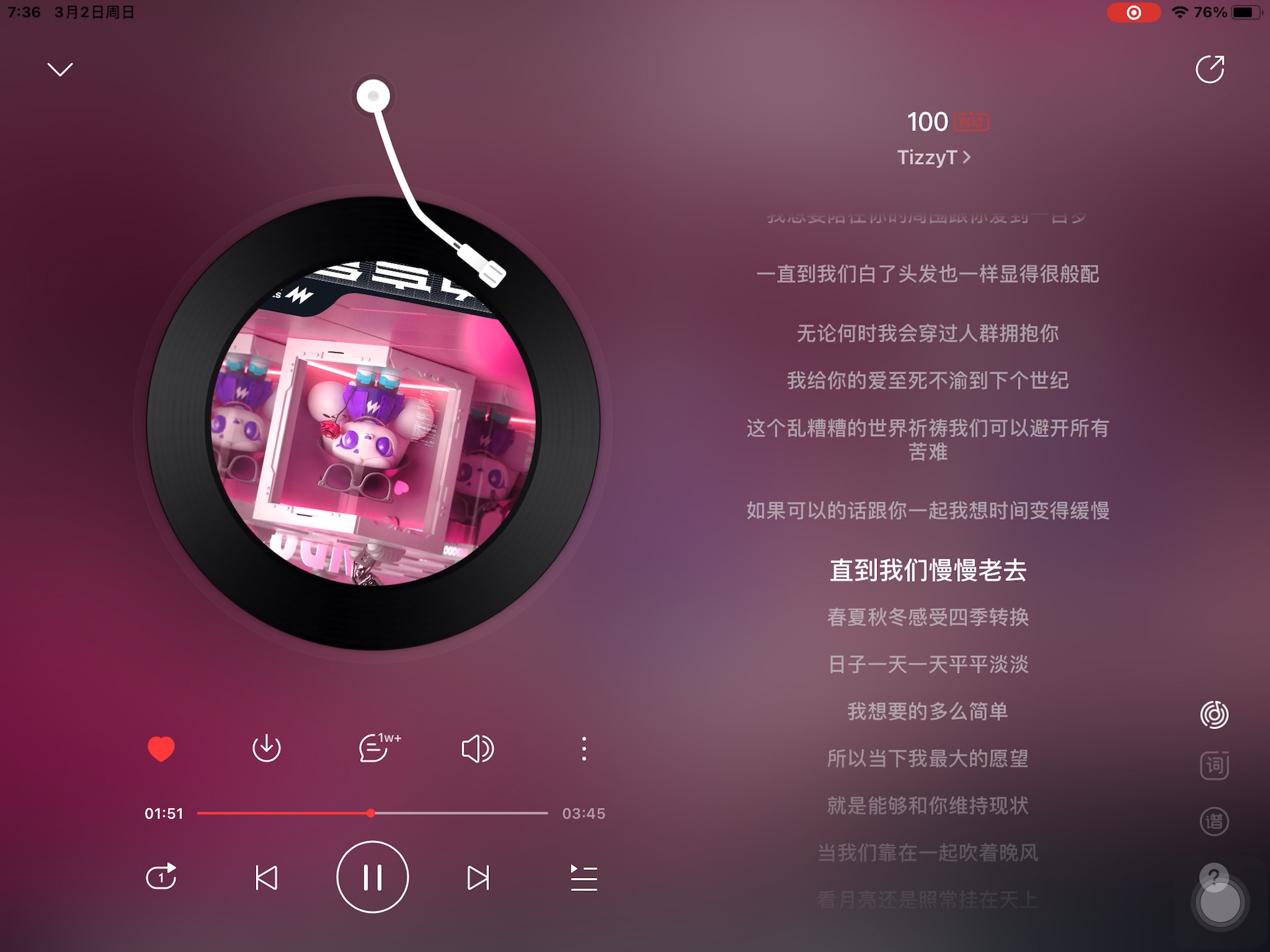1270x952 pixels.
Task: Collapse the now playing screen
Action: point(60,69)
